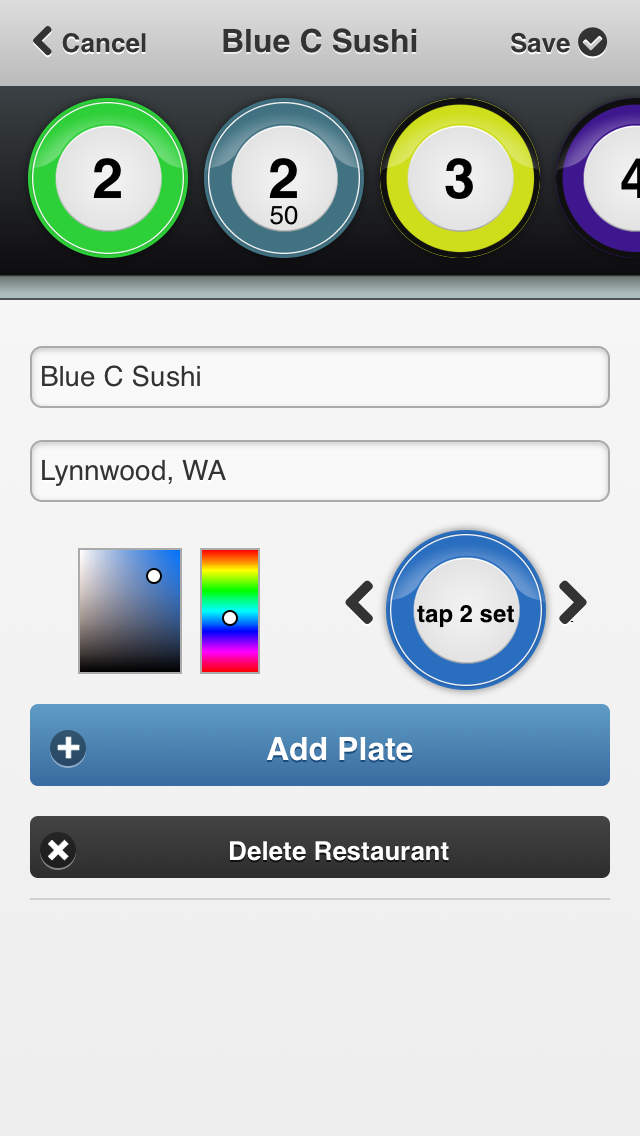Select the purple plate priced 4
The width and height of the screenshot is (640, 1136).
coord(599,178)
